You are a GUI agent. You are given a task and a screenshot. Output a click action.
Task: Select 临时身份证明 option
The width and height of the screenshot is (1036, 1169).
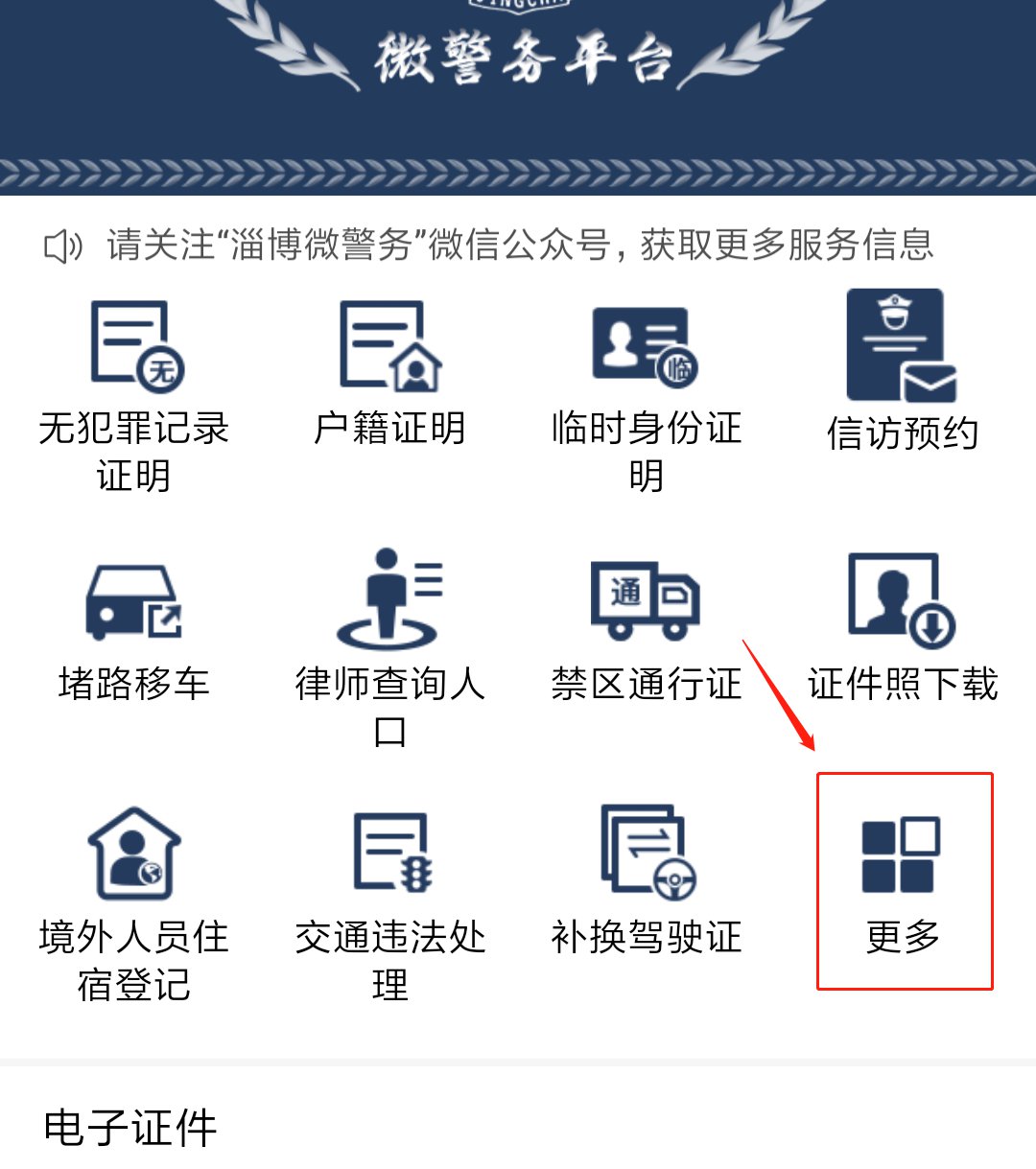pos(646,395)
